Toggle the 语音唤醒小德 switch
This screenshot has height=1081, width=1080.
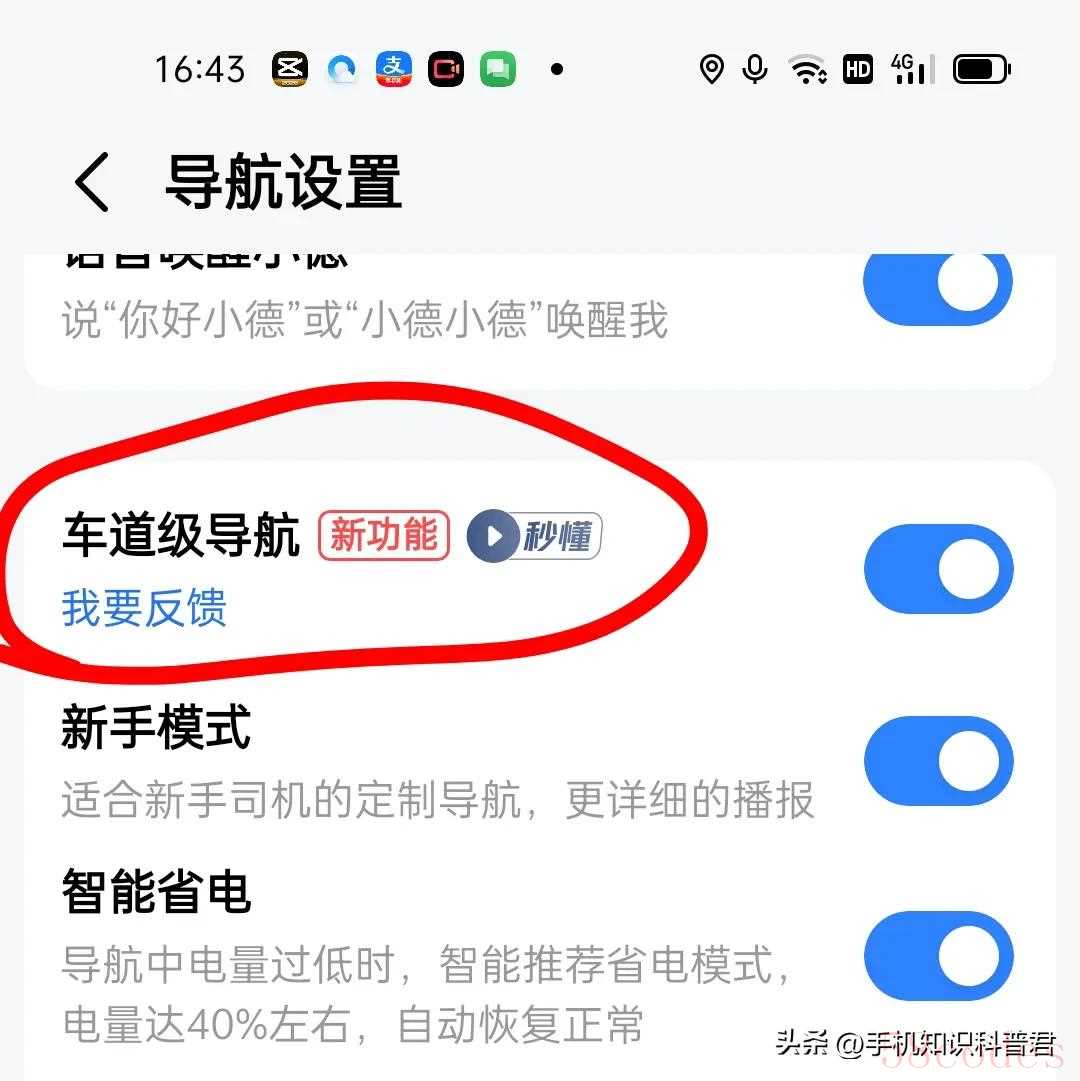click(937, 286)
